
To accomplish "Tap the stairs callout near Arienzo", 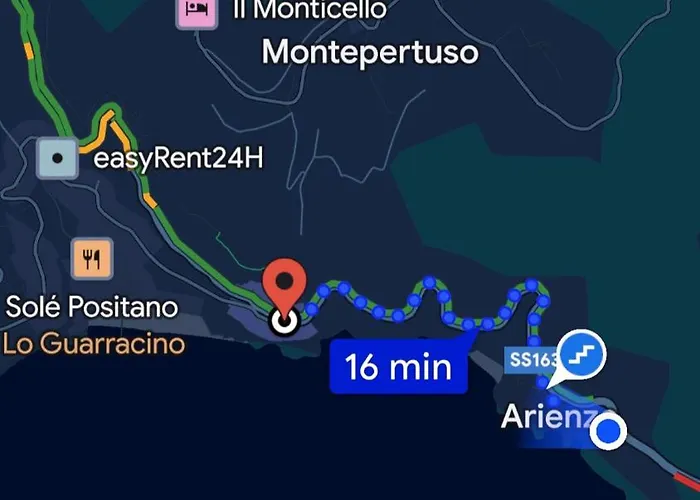I will (x=581, y=352).
